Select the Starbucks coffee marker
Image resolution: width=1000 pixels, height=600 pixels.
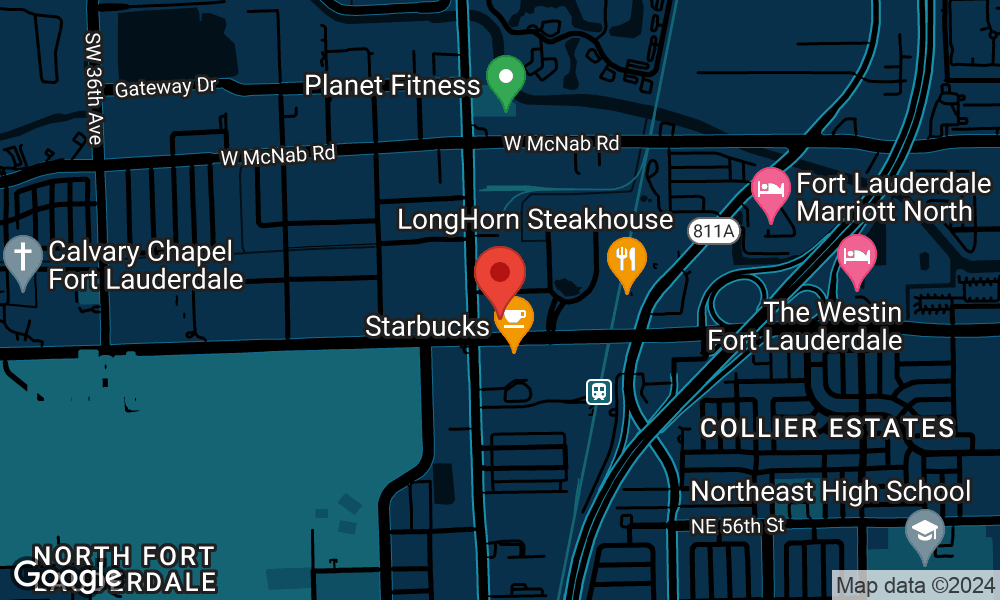[x=514, y=320]
